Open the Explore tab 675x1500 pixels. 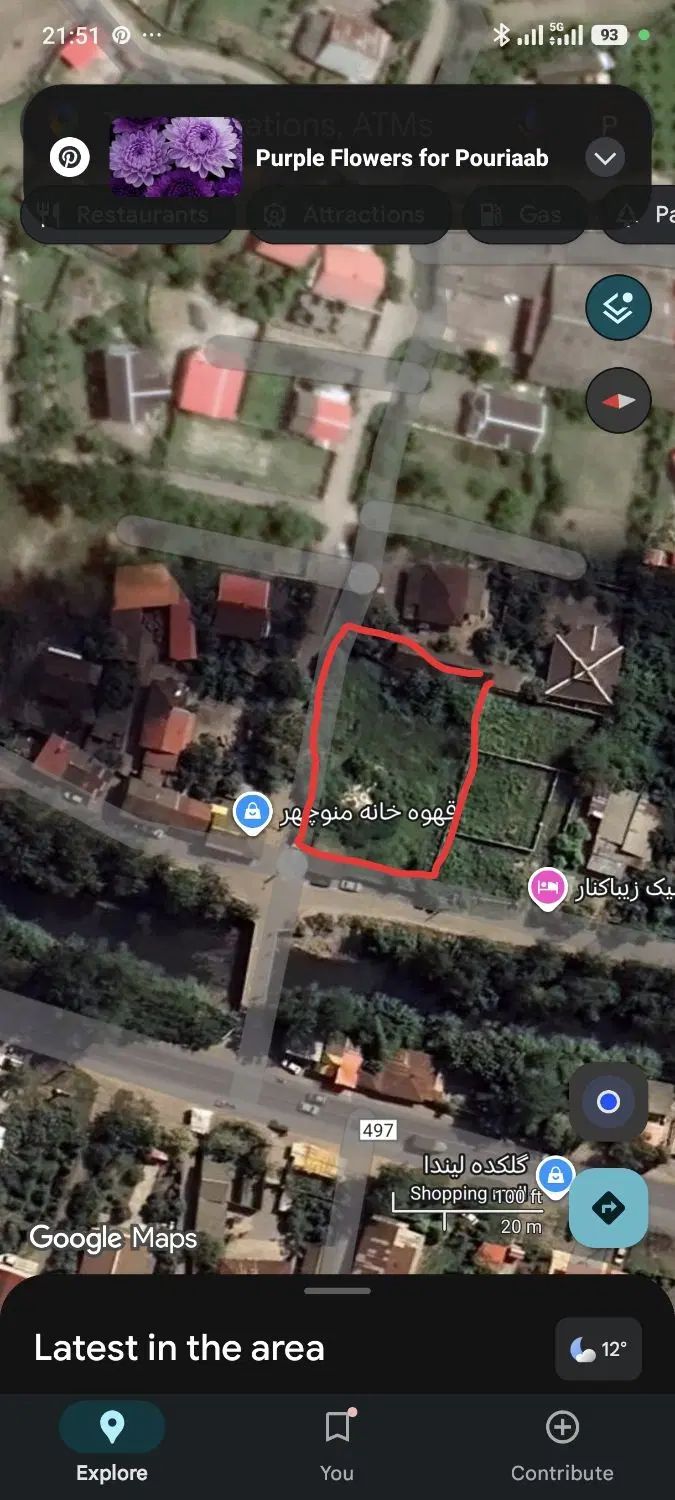(x=112, y=1445)
